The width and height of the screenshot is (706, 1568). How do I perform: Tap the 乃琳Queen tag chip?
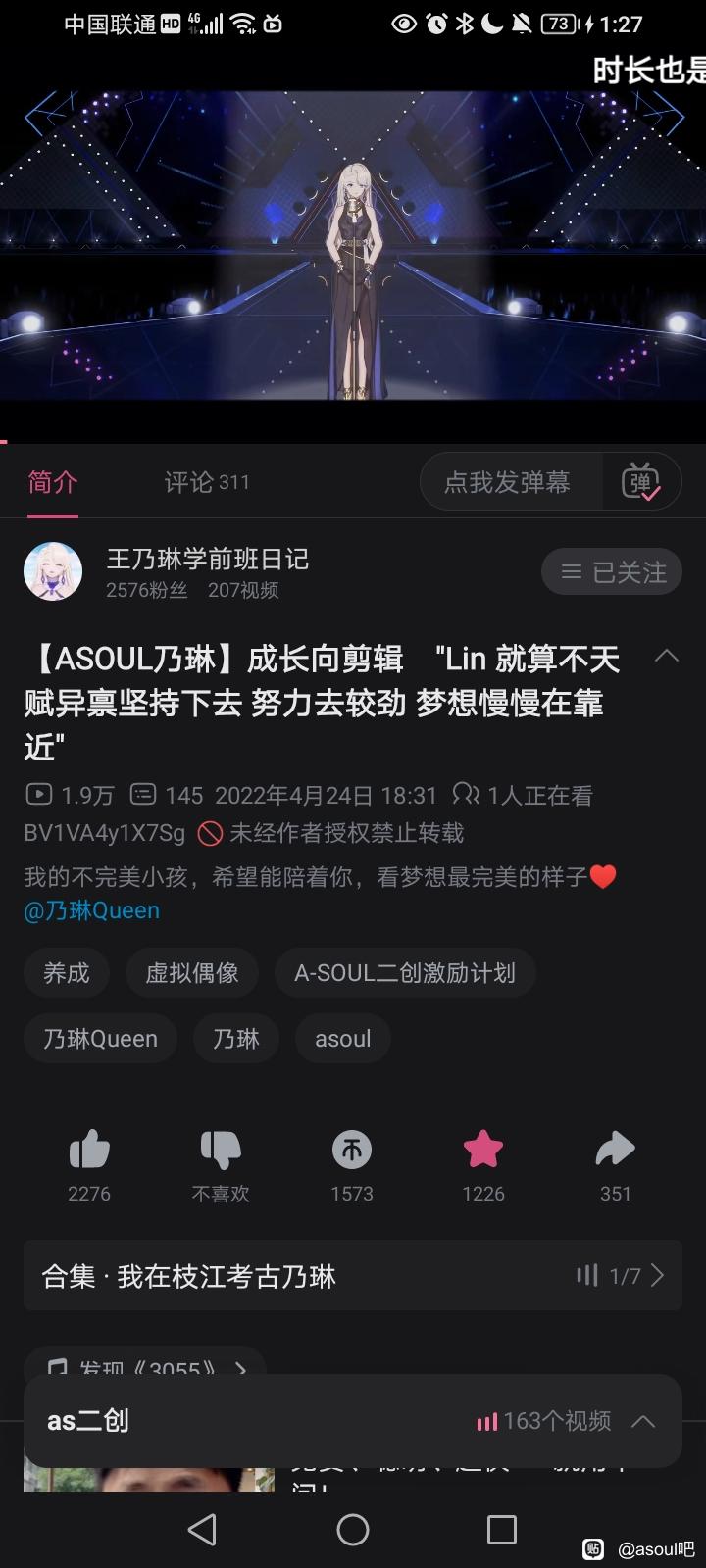[x=100, y=1039]
